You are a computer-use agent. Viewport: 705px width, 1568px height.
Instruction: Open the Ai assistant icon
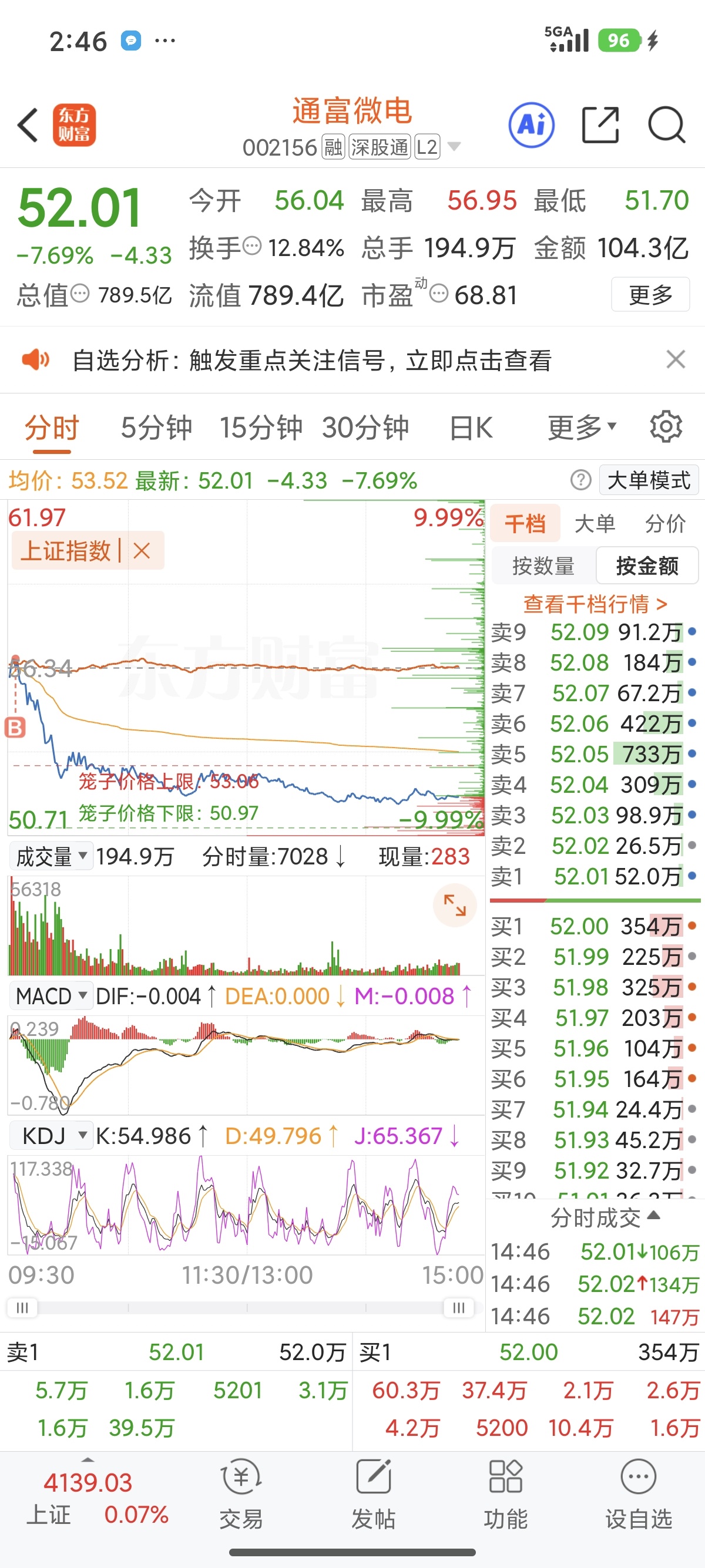click(531, 126)
